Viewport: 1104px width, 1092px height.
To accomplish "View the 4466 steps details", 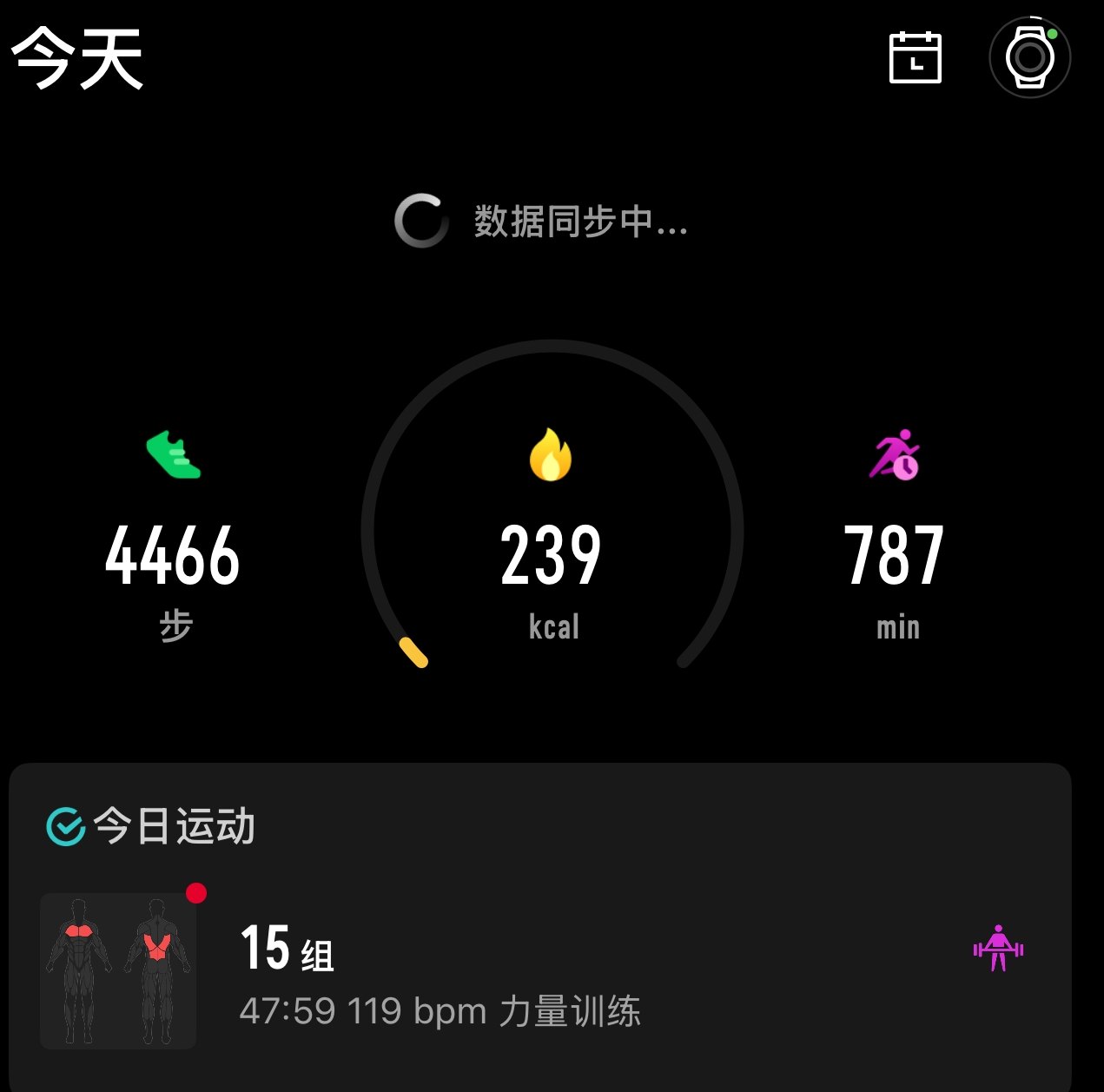I will tap(173, 556).
